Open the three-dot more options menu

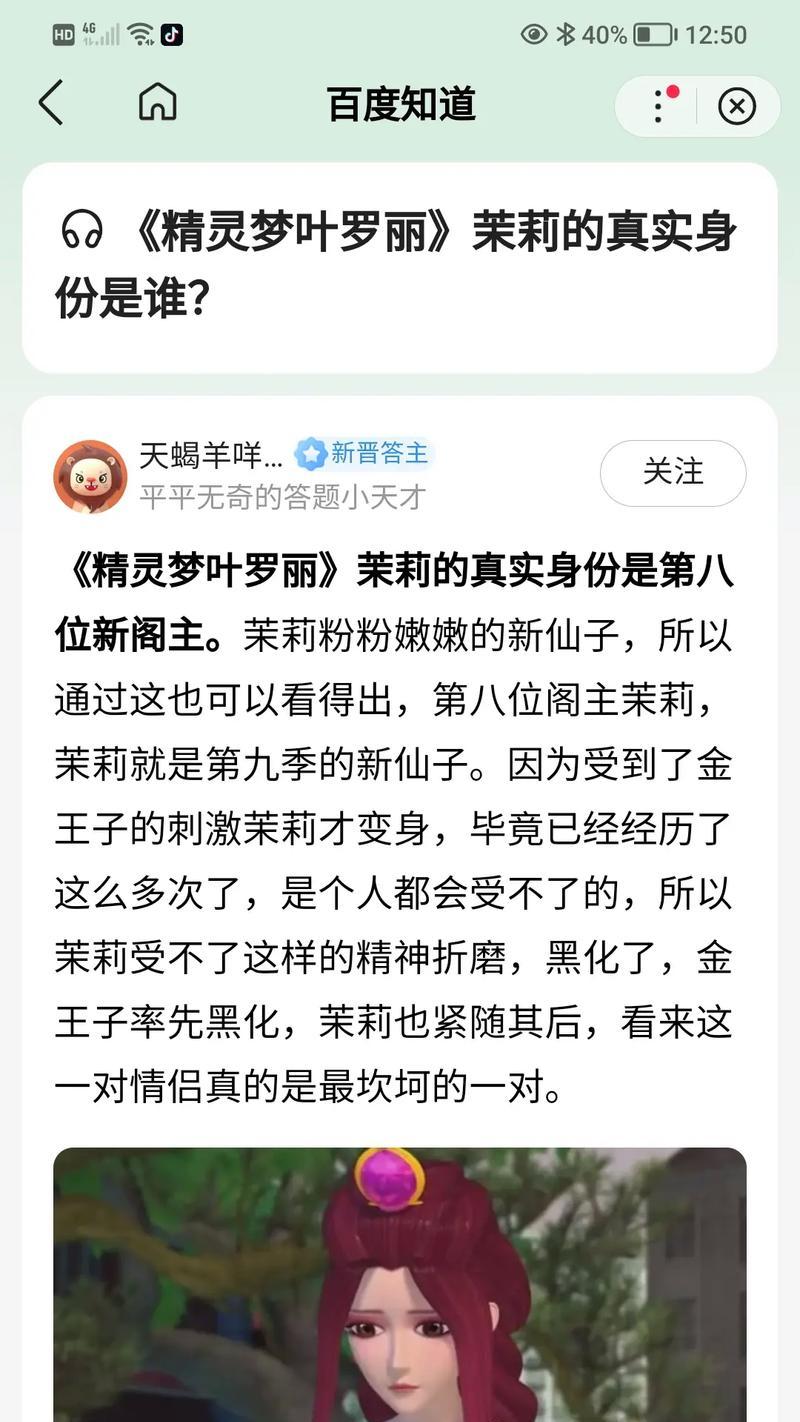pyautogui.click(x=658, y=106)
